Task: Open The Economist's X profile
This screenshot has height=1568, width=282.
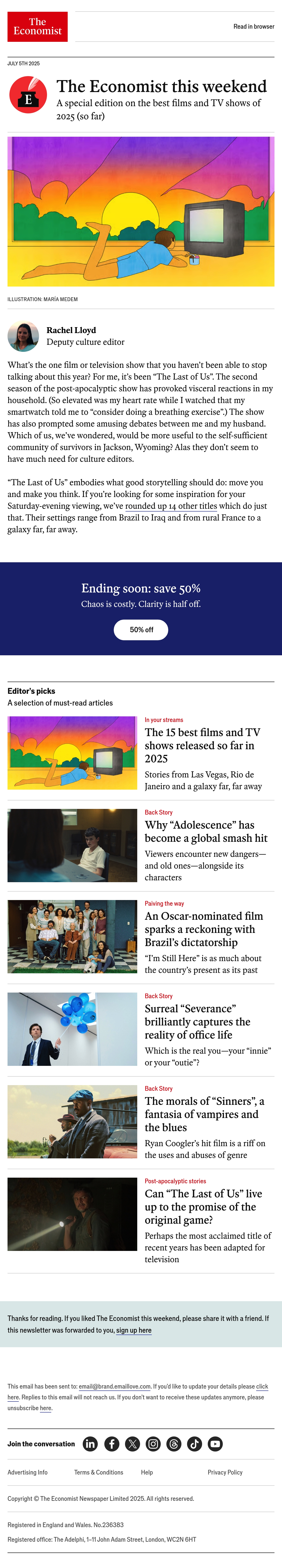Action: (x=132, y=1444)
